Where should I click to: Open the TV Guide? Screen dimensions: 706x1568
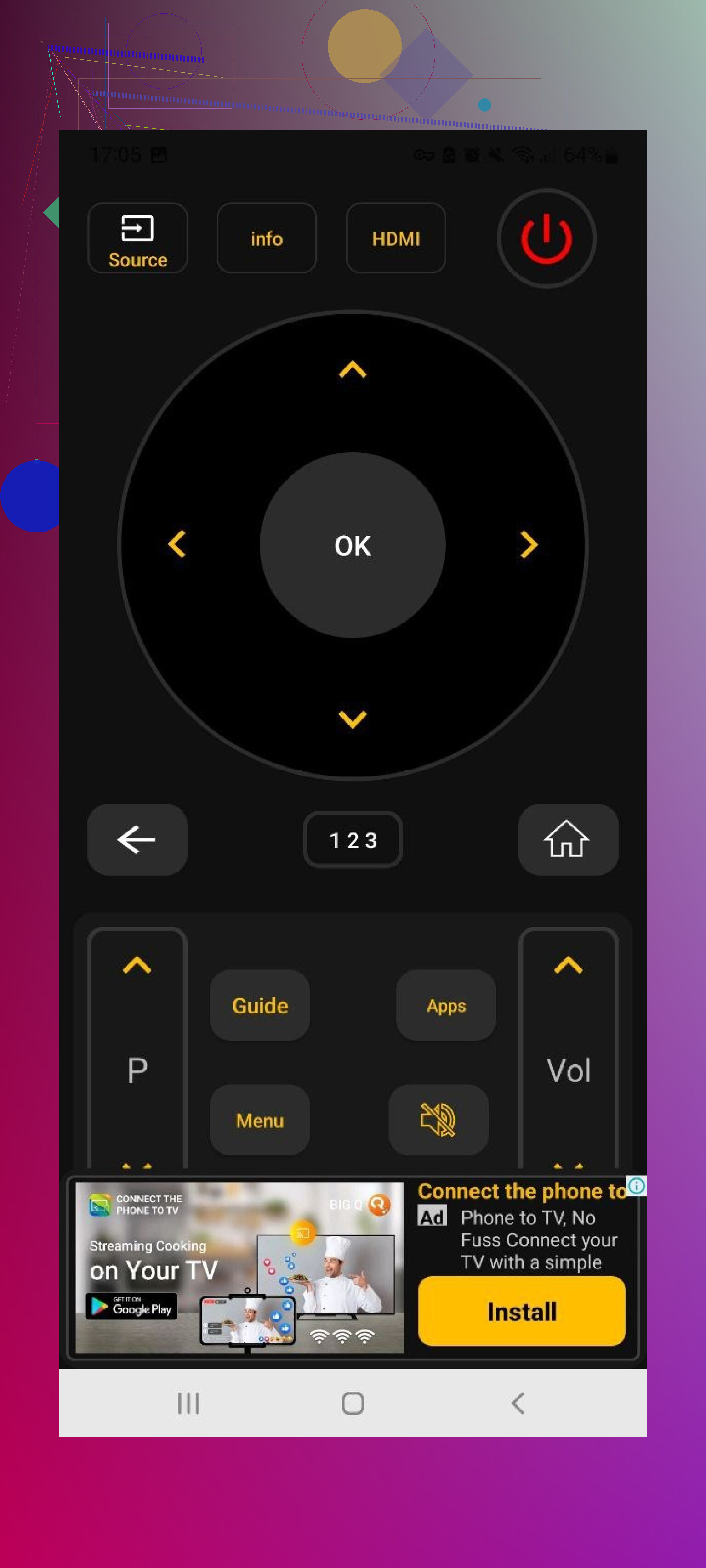click(x=260, y=1005)
